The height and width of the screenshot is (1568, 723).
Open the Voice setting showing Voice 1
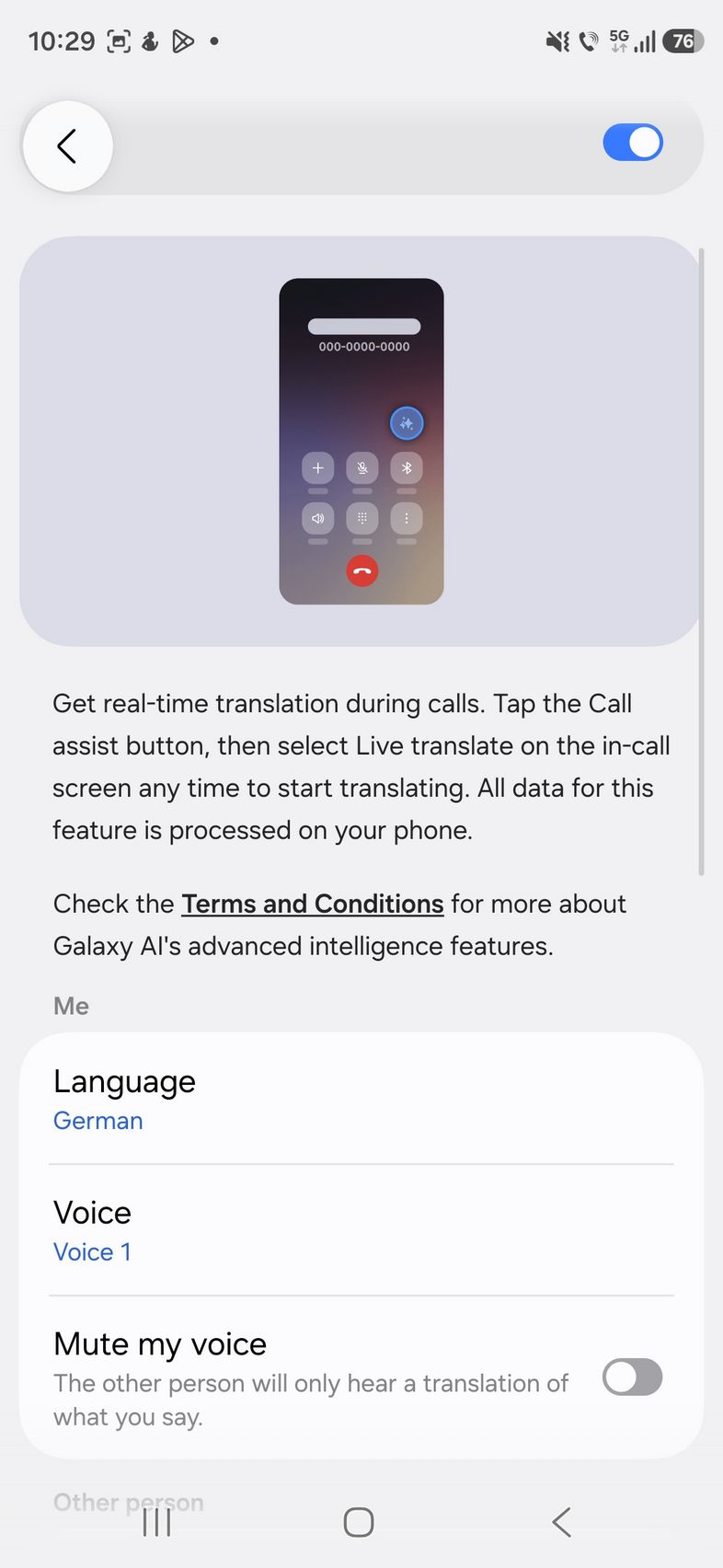[x=361, y=1230]
